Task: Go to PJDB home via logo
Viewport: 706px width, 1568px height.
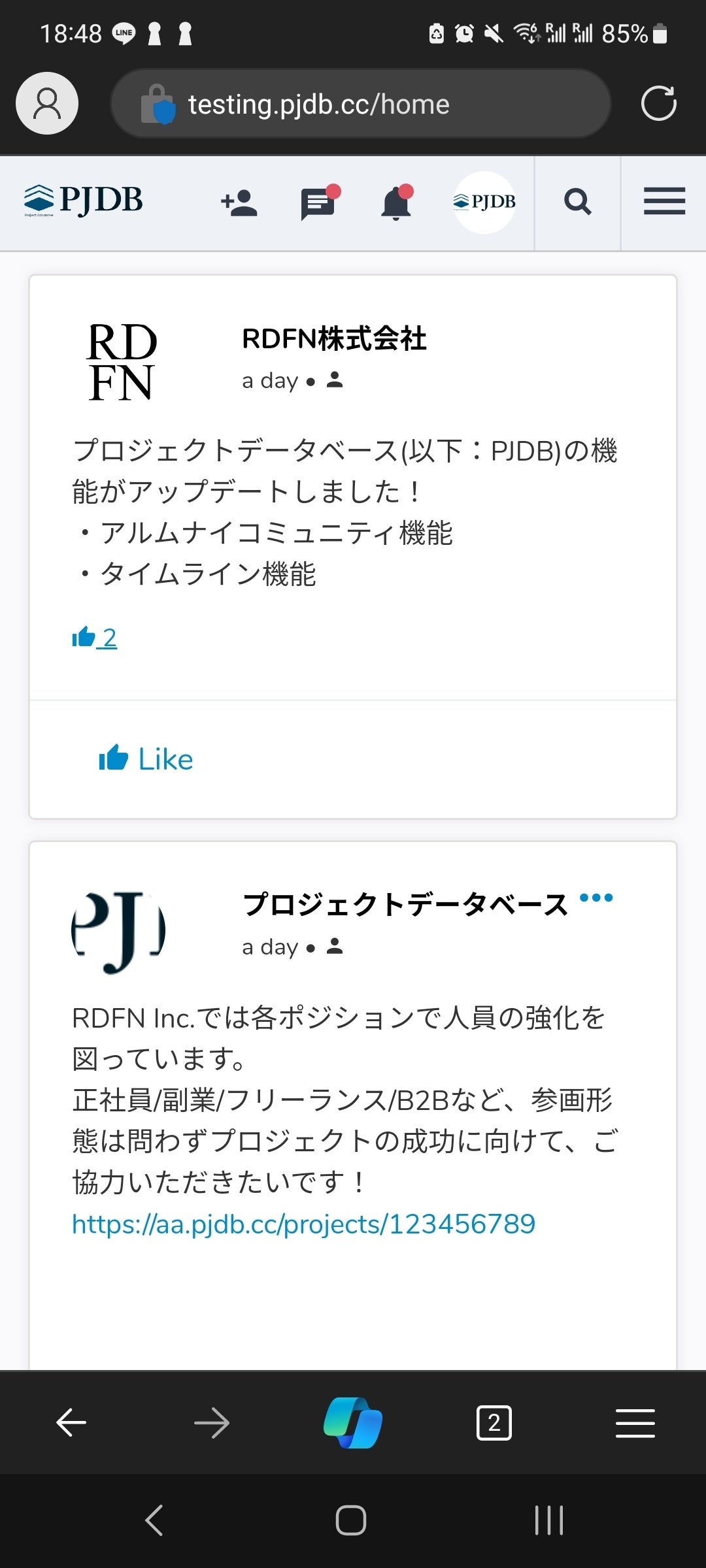Action: (84, 200)
